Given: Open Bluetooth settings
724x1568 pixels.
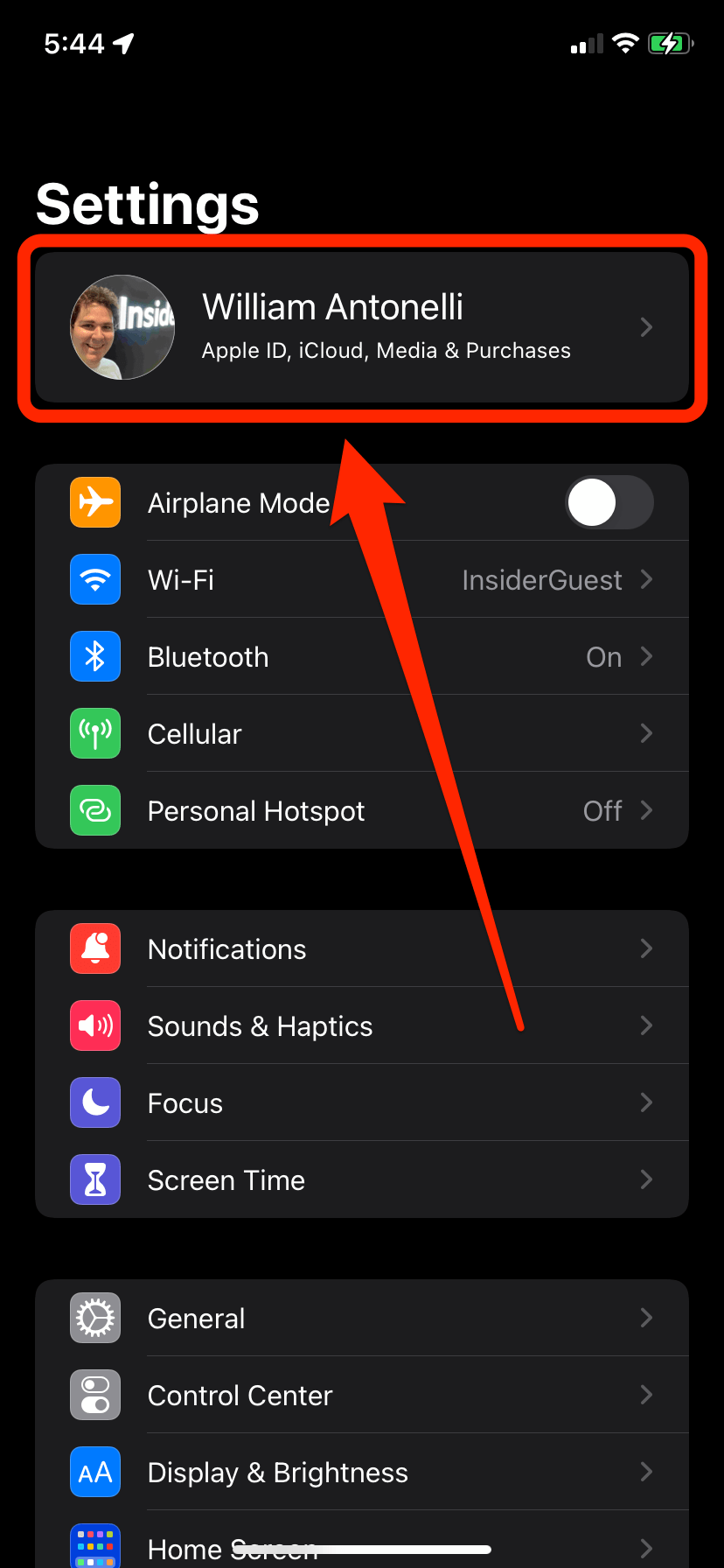Looking at the screenshot, I should coord(362,657).
